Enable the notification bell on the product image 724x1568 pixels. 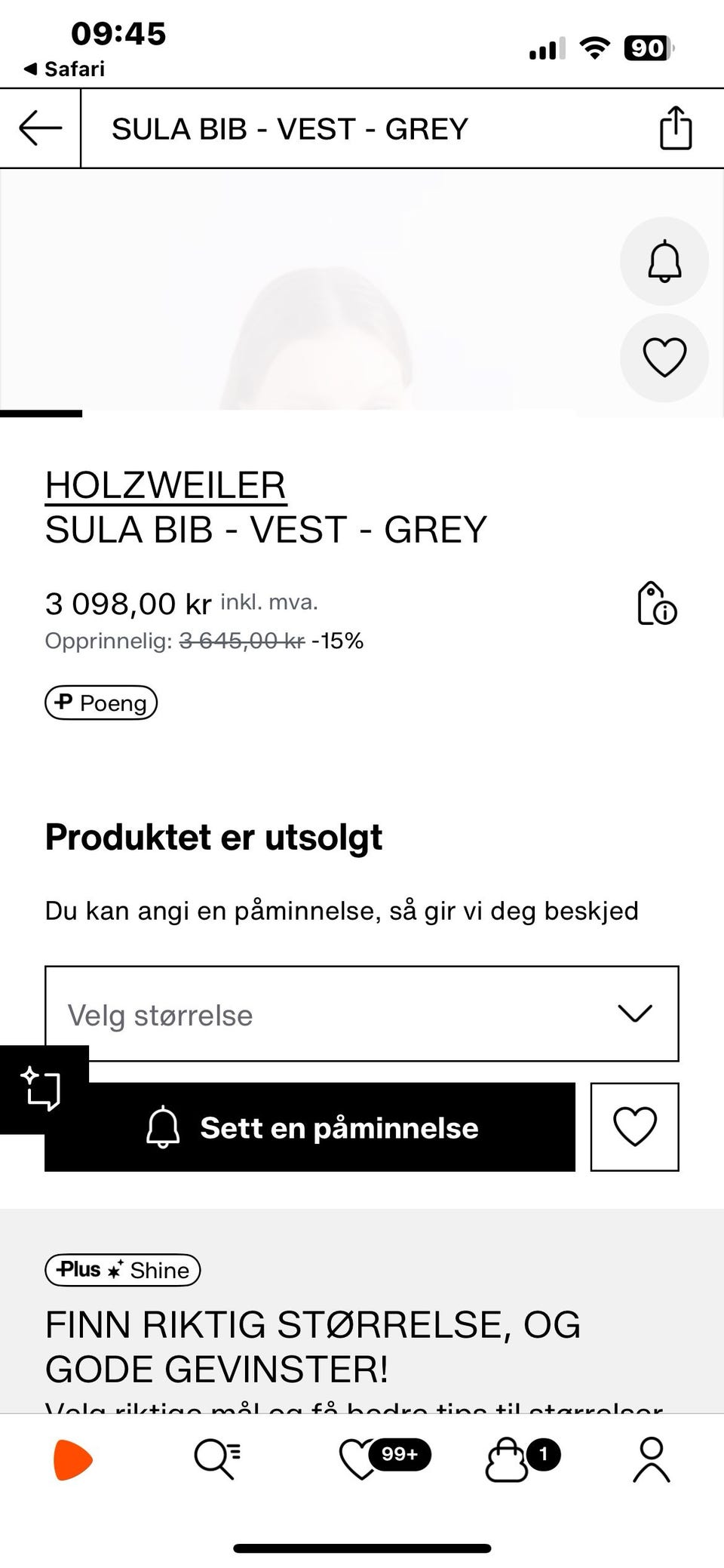tap(664, 261)
